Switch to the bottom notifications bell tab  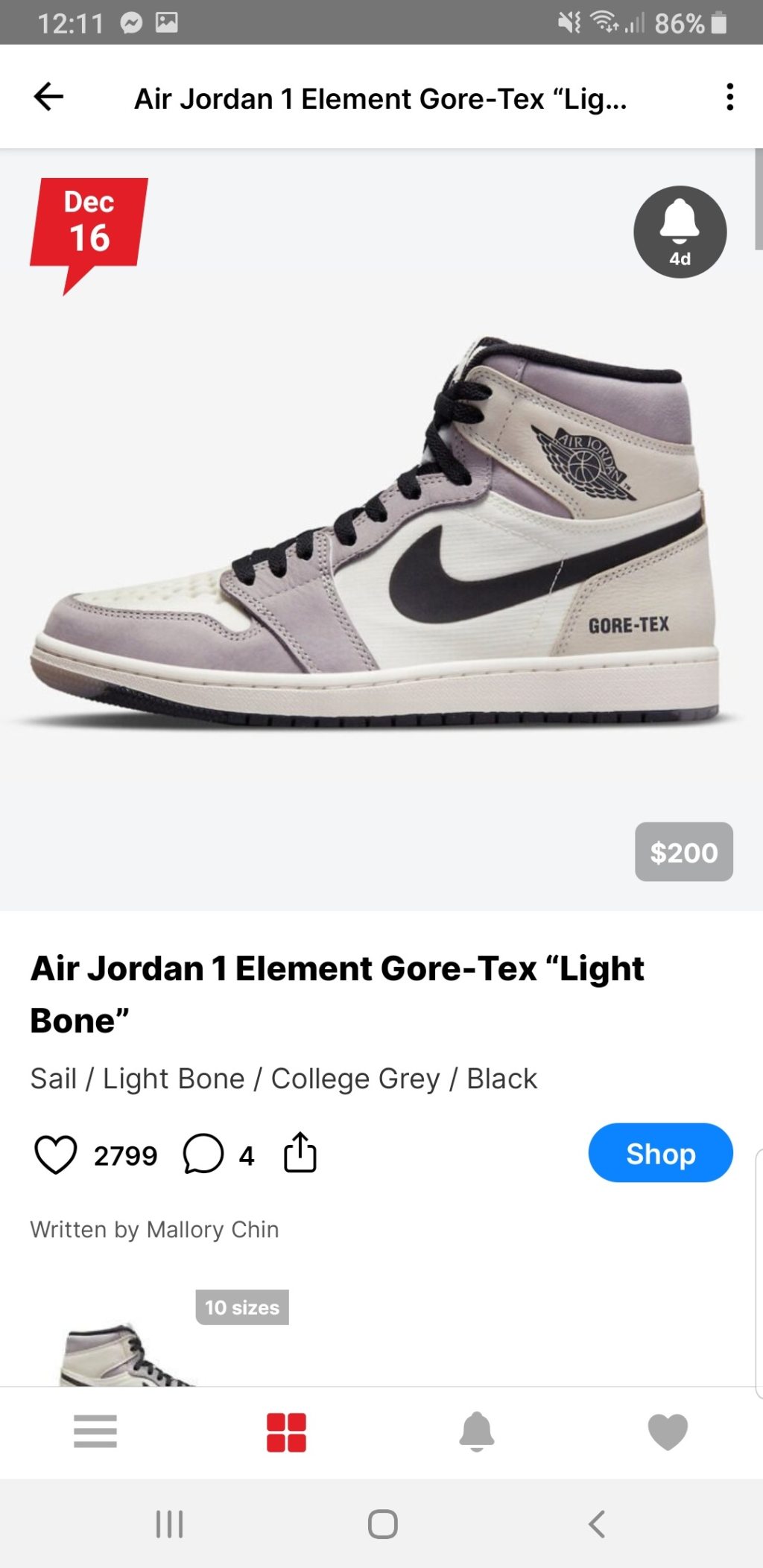click(x=477, y=1431)
